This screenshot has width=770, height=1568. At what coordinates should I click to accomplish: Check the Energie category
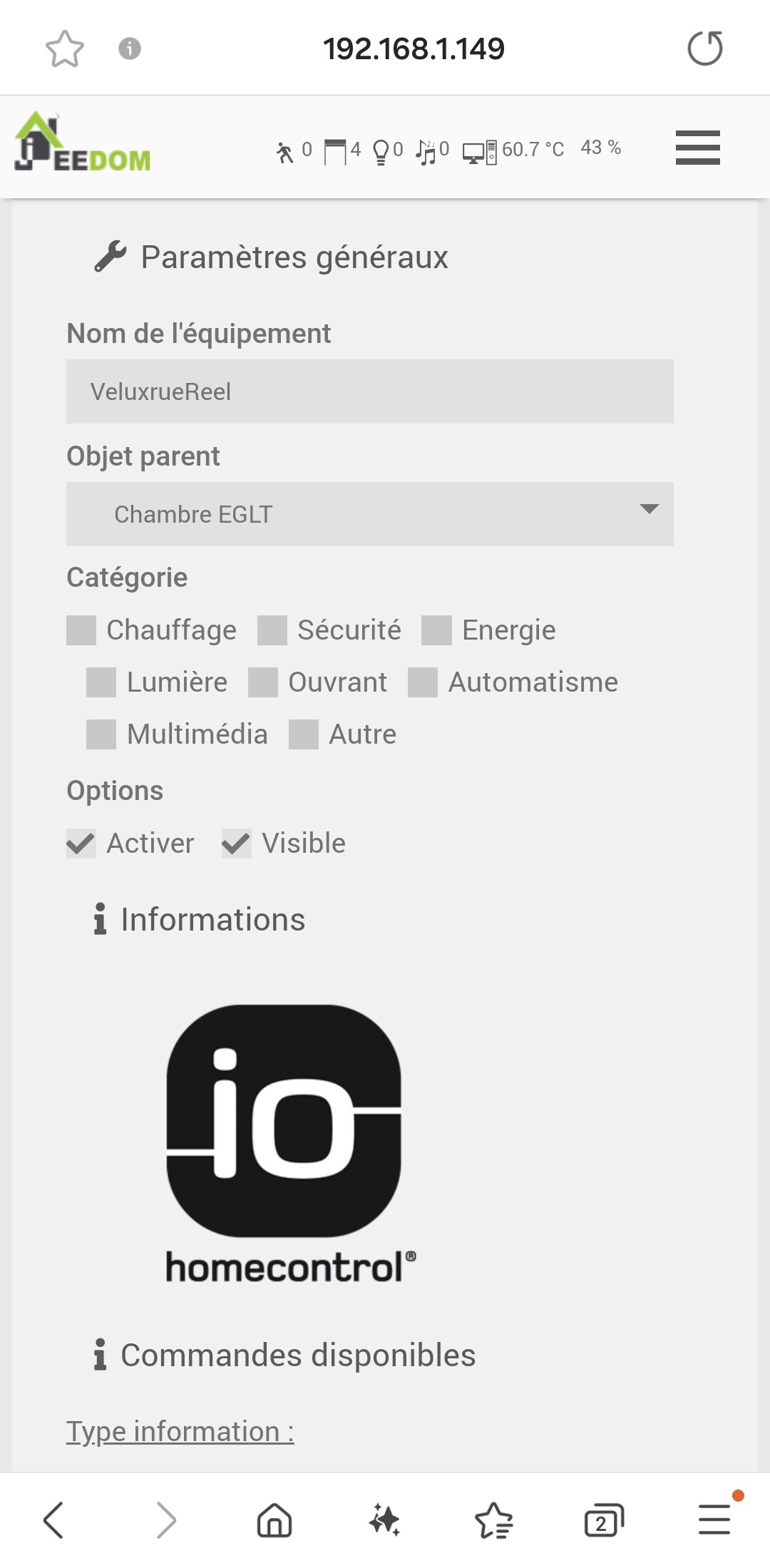click(436, 630)
